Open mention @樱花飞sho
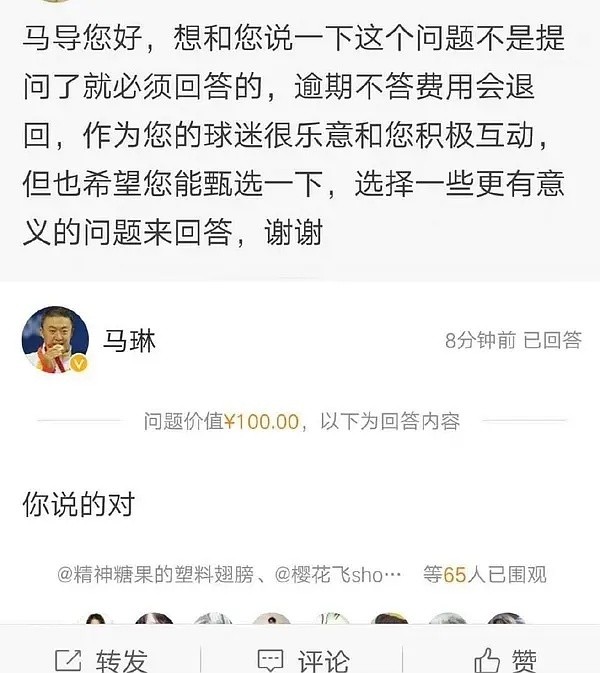This screenshot has width=600, height=673. click(x=338, y=575)
